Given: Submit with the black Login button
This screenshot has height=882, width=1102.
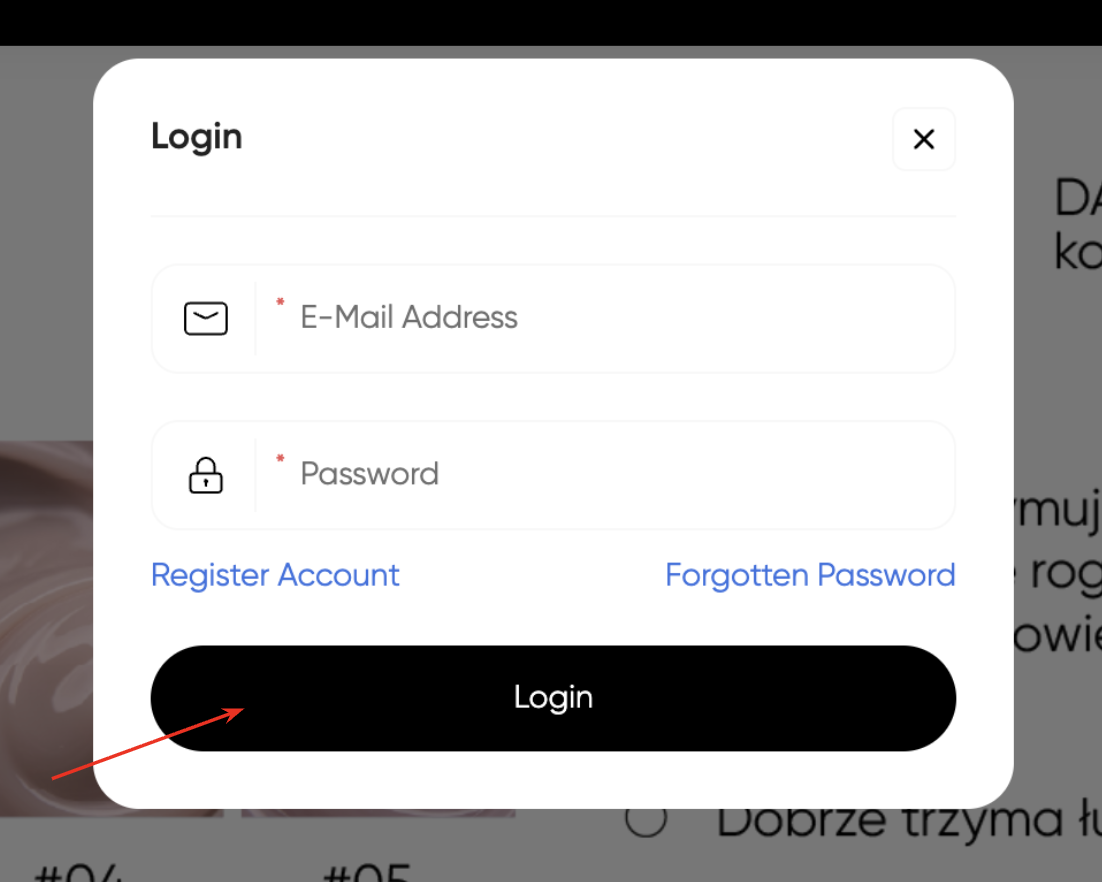Looking at the screenshot, I should (x=553, y=698).
